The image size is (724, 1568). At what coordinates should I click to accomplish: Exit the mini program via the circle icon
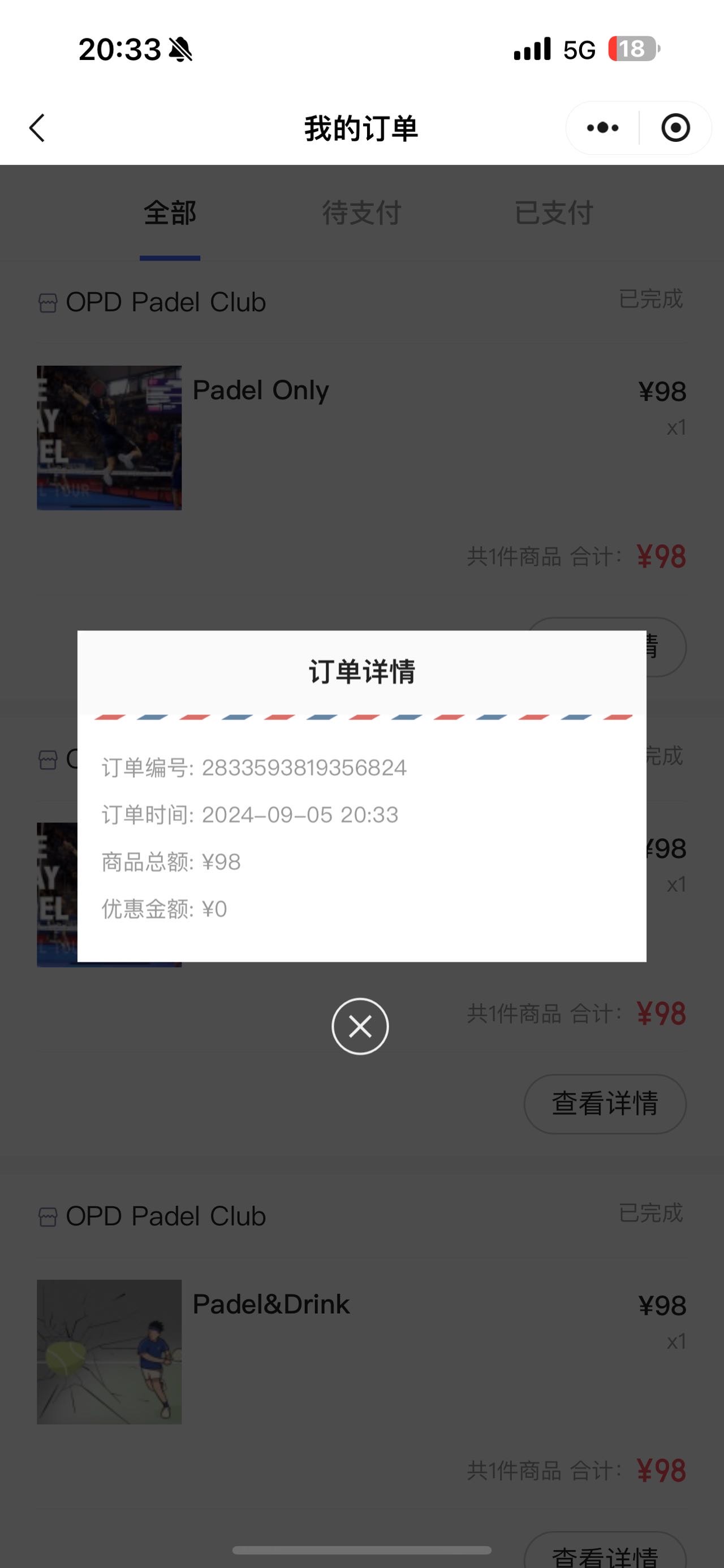(675, 128)
